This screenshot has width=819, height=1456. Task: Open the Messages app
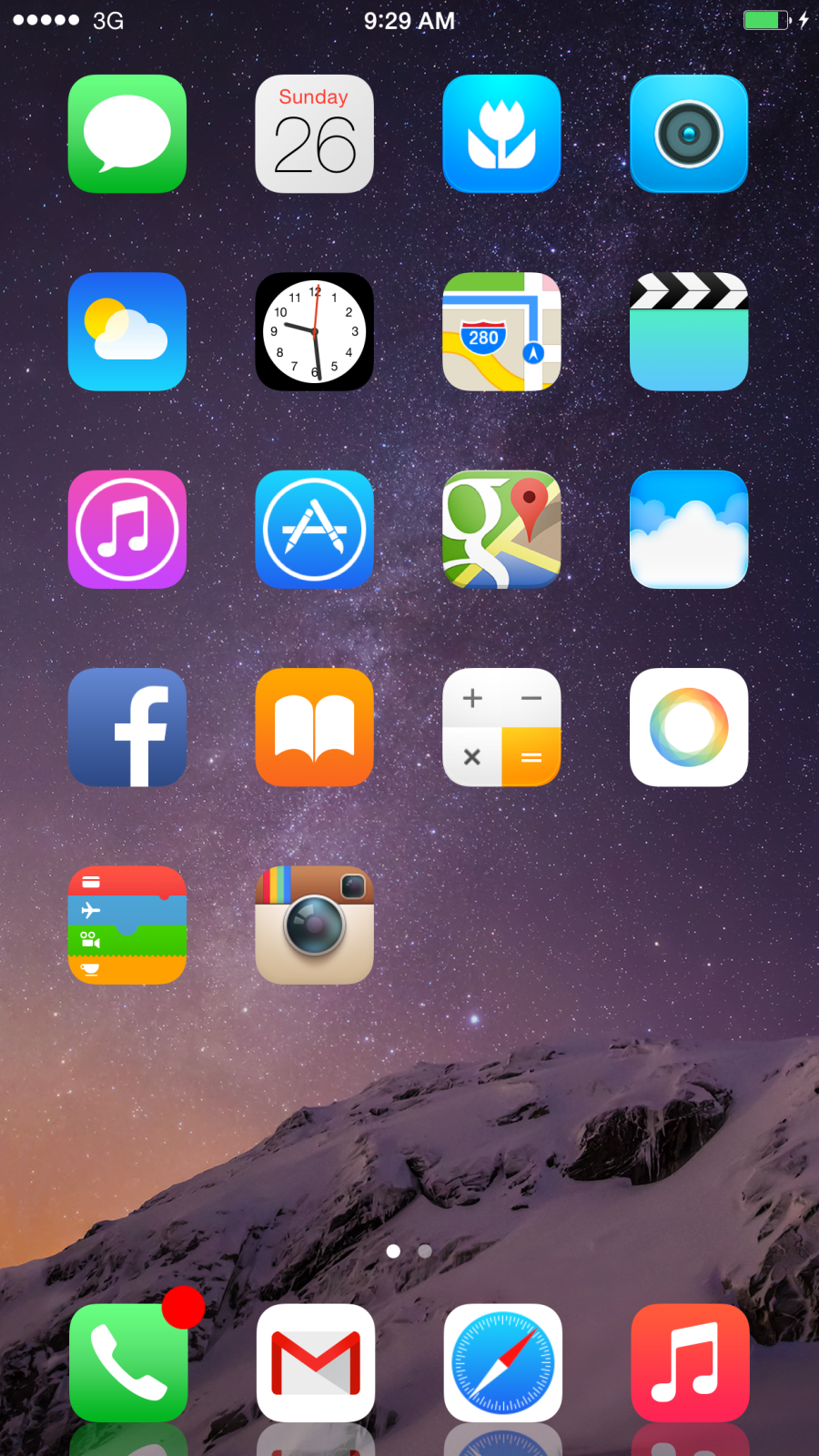click(127, 134)
